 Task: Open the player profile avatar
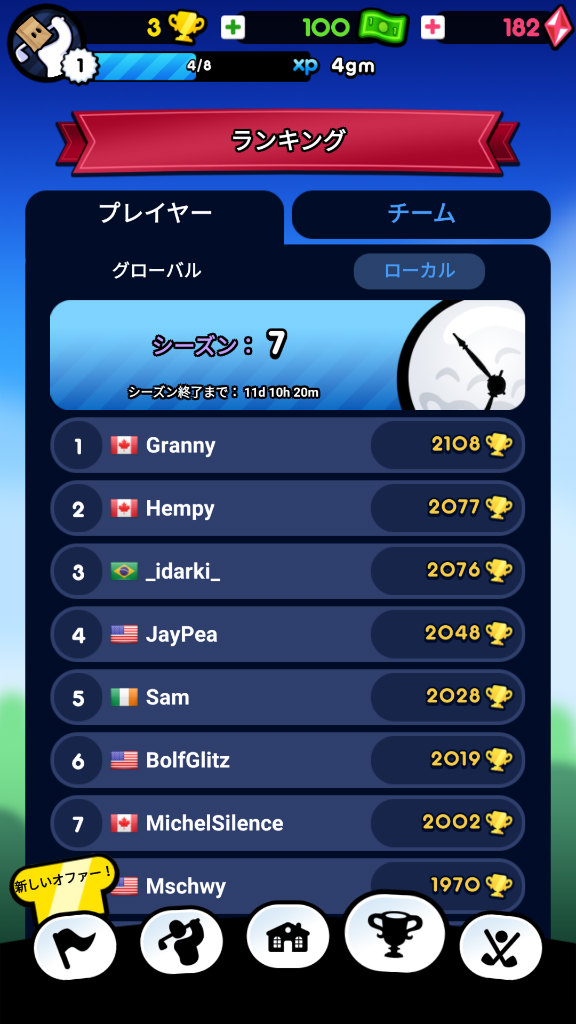point(46,42)
